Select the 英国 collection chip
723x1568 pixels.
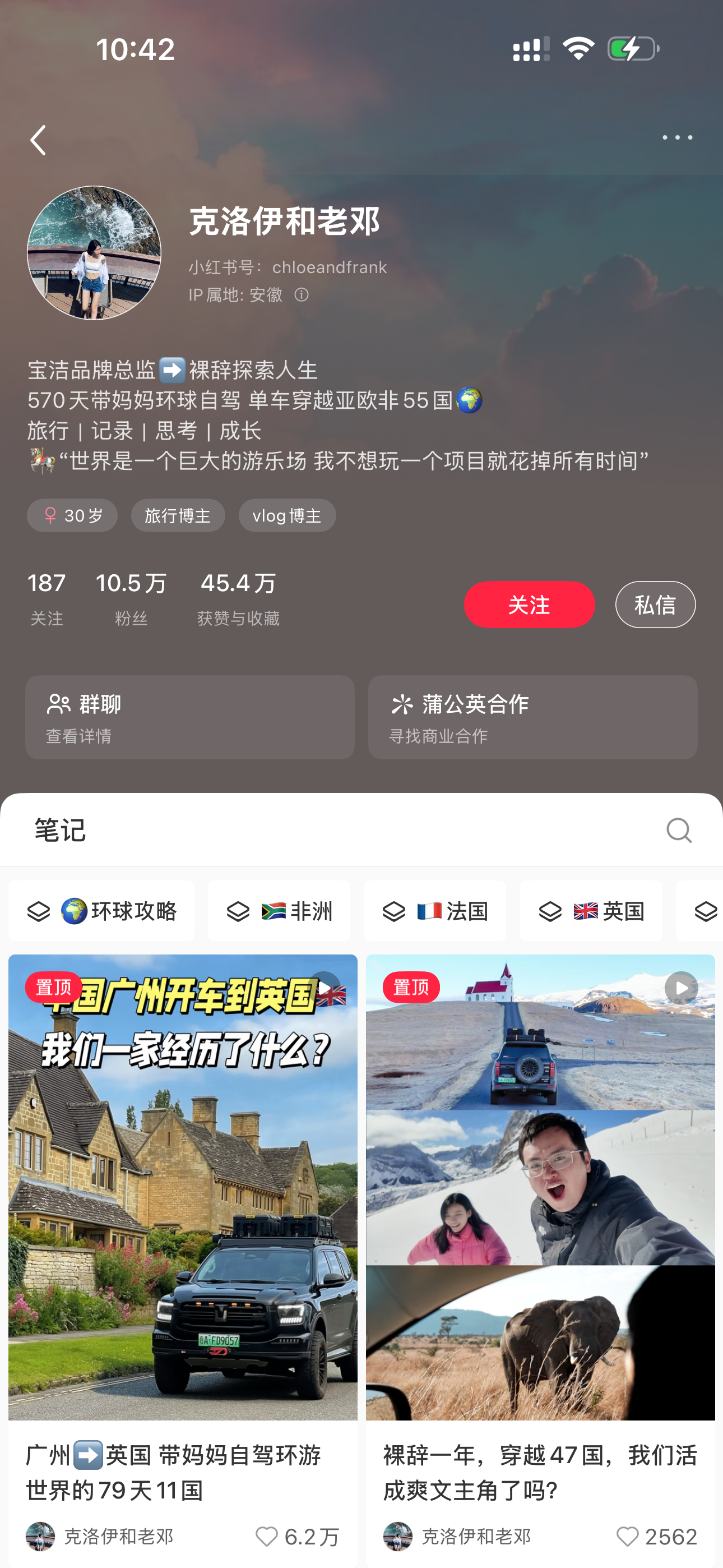pyautogui.click(x=591, y=911)
